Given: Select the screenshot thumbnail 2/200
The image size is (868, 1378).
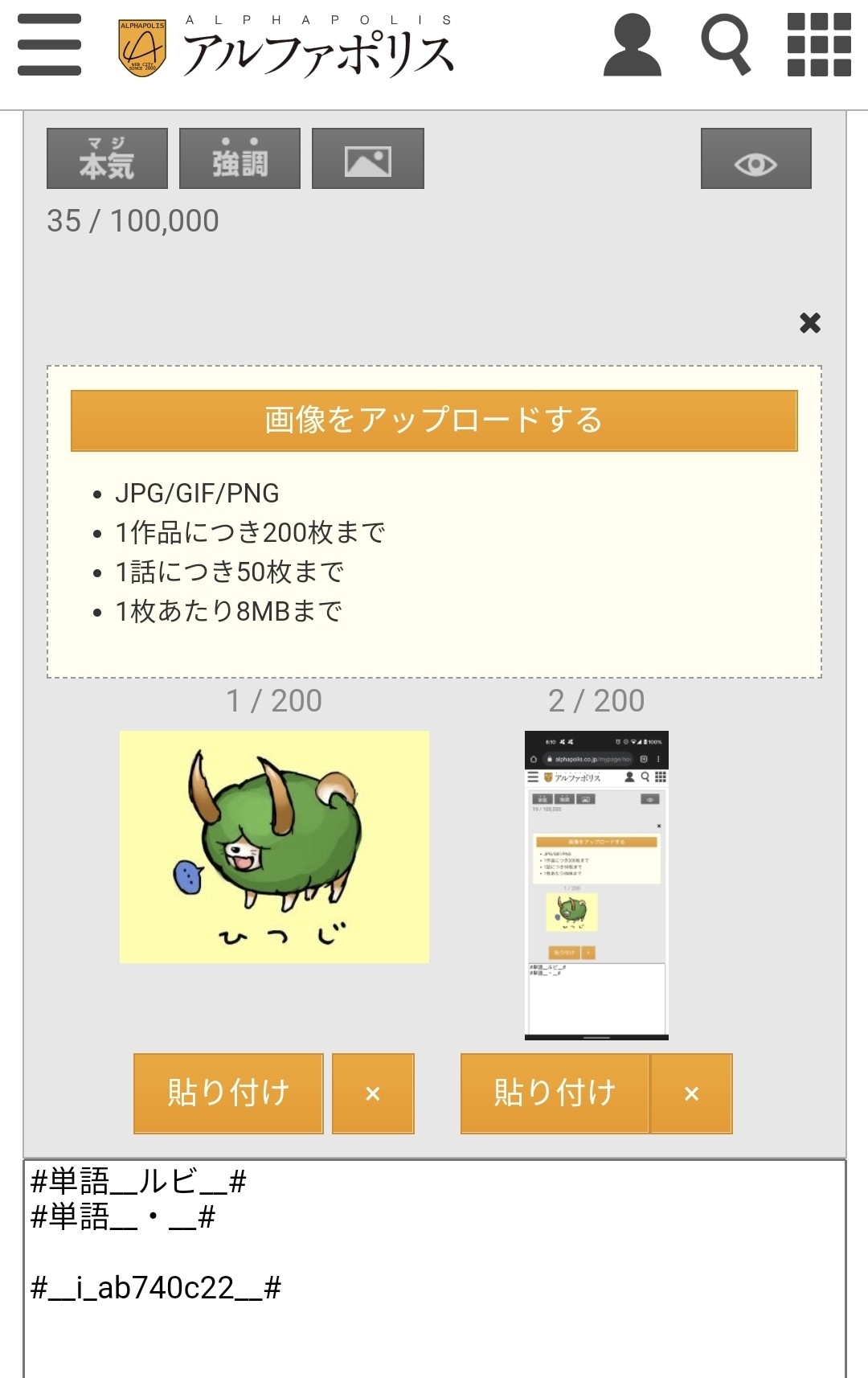Looking at the screenshot, I should tap(596, 884).
